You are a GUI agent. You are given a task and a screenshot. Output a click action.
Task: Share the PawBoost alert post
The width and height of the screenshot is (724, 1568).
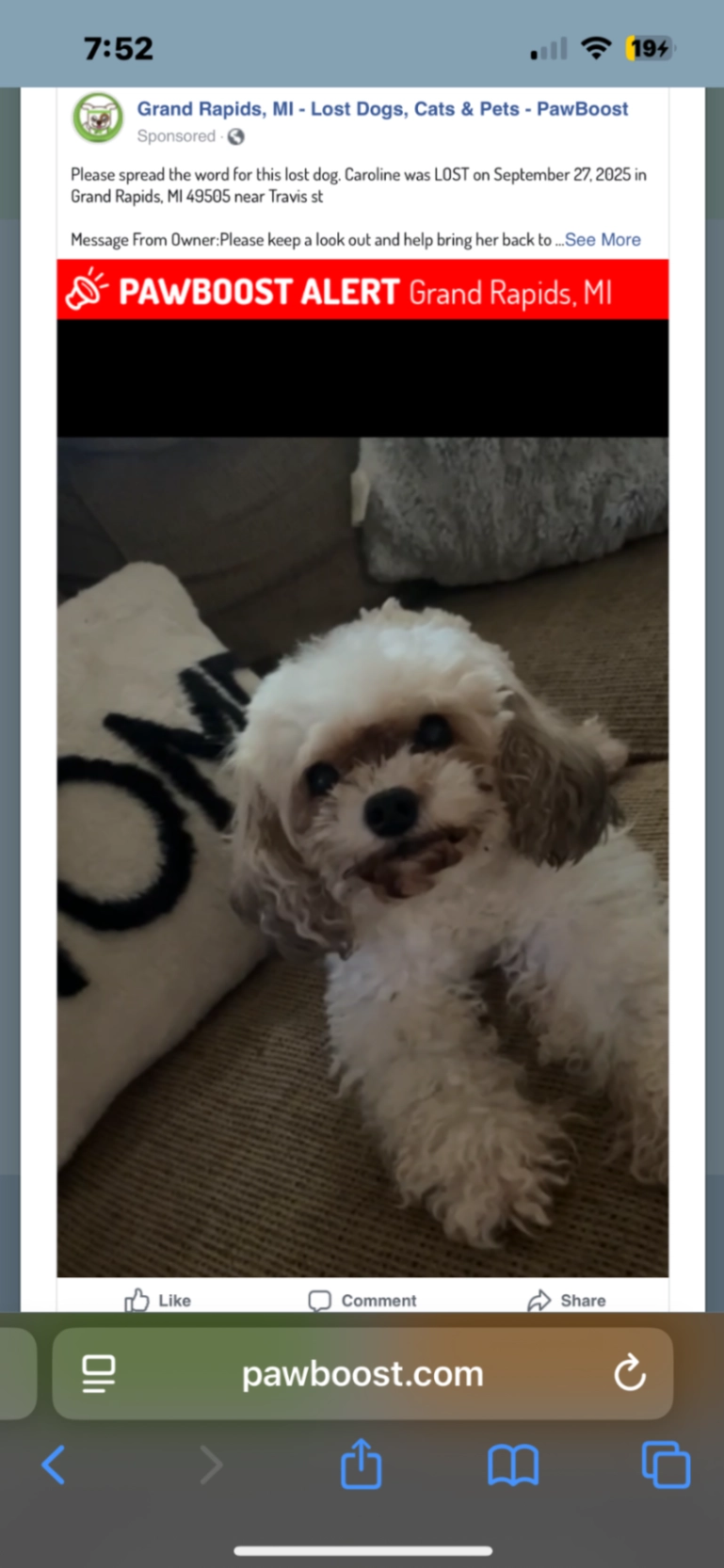(567, 1300)
